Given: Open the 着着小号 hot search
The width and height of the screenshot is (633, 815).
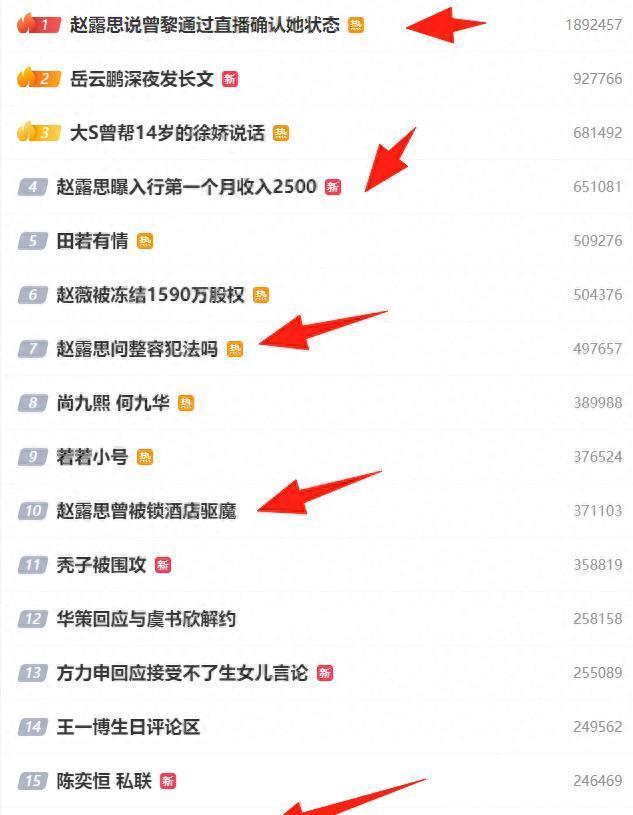Looking at the screenshot, I should pos(92,456).
